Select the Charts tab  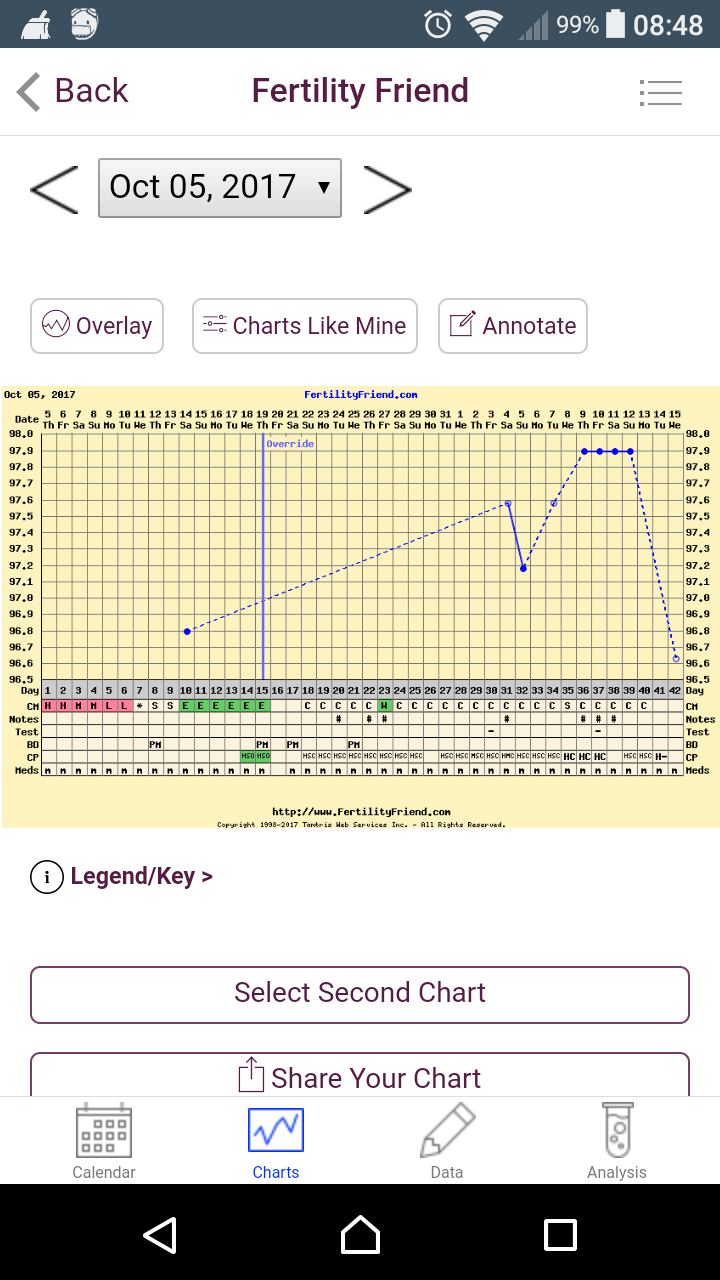click(276, 1141)
